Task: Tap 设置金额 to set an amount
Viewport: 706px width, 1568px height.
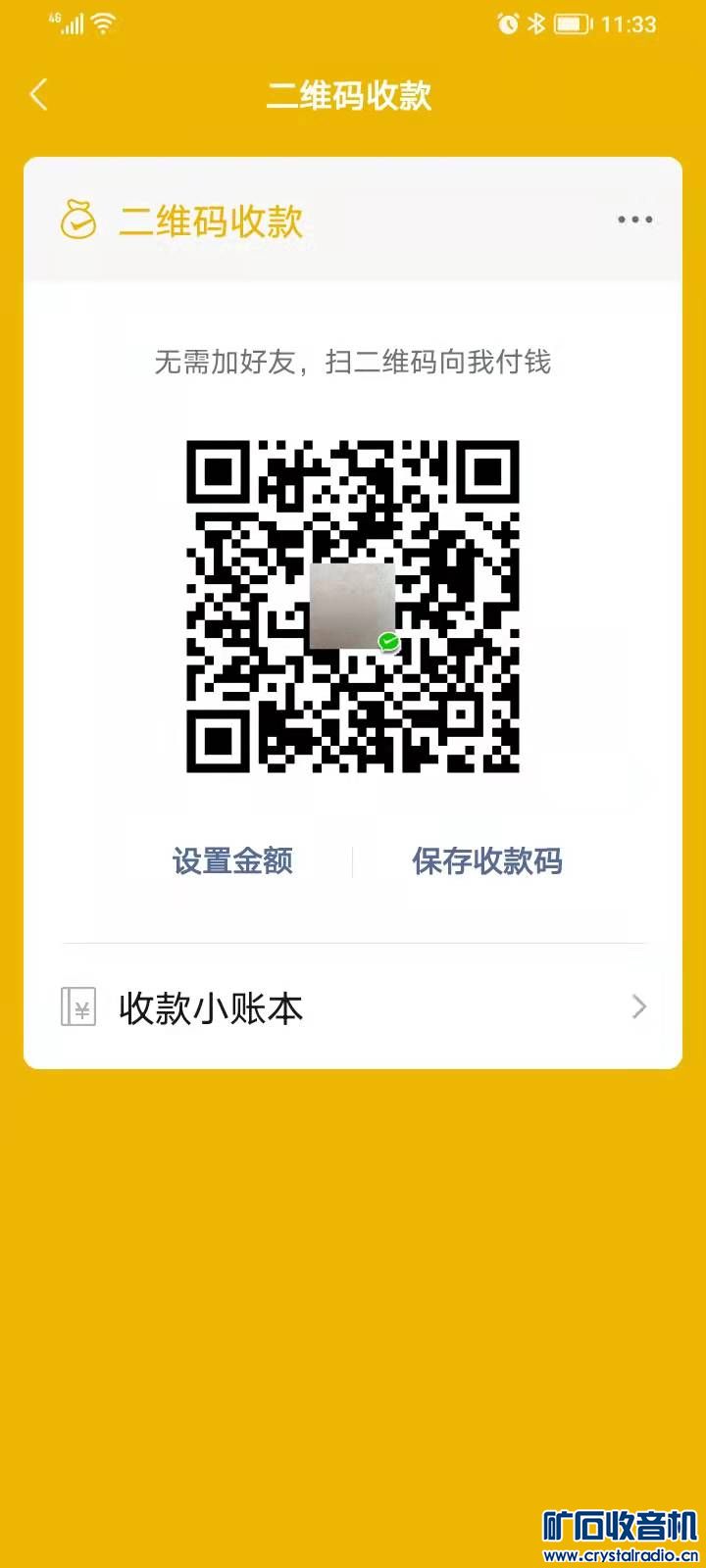Action: pyautogui.click(x=232, y=861)
